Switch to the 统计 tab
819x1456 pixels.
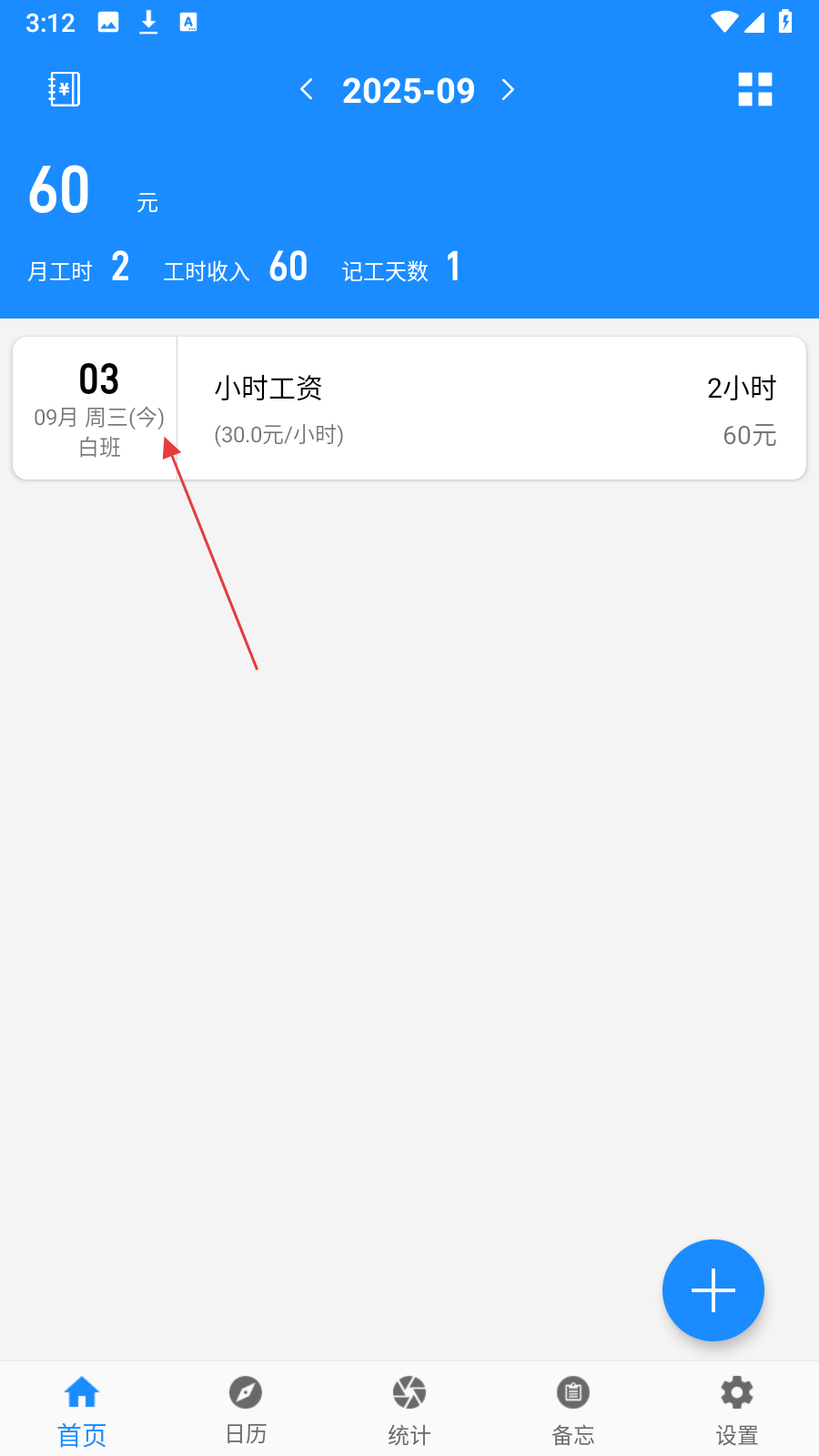tap(409, 1408)
